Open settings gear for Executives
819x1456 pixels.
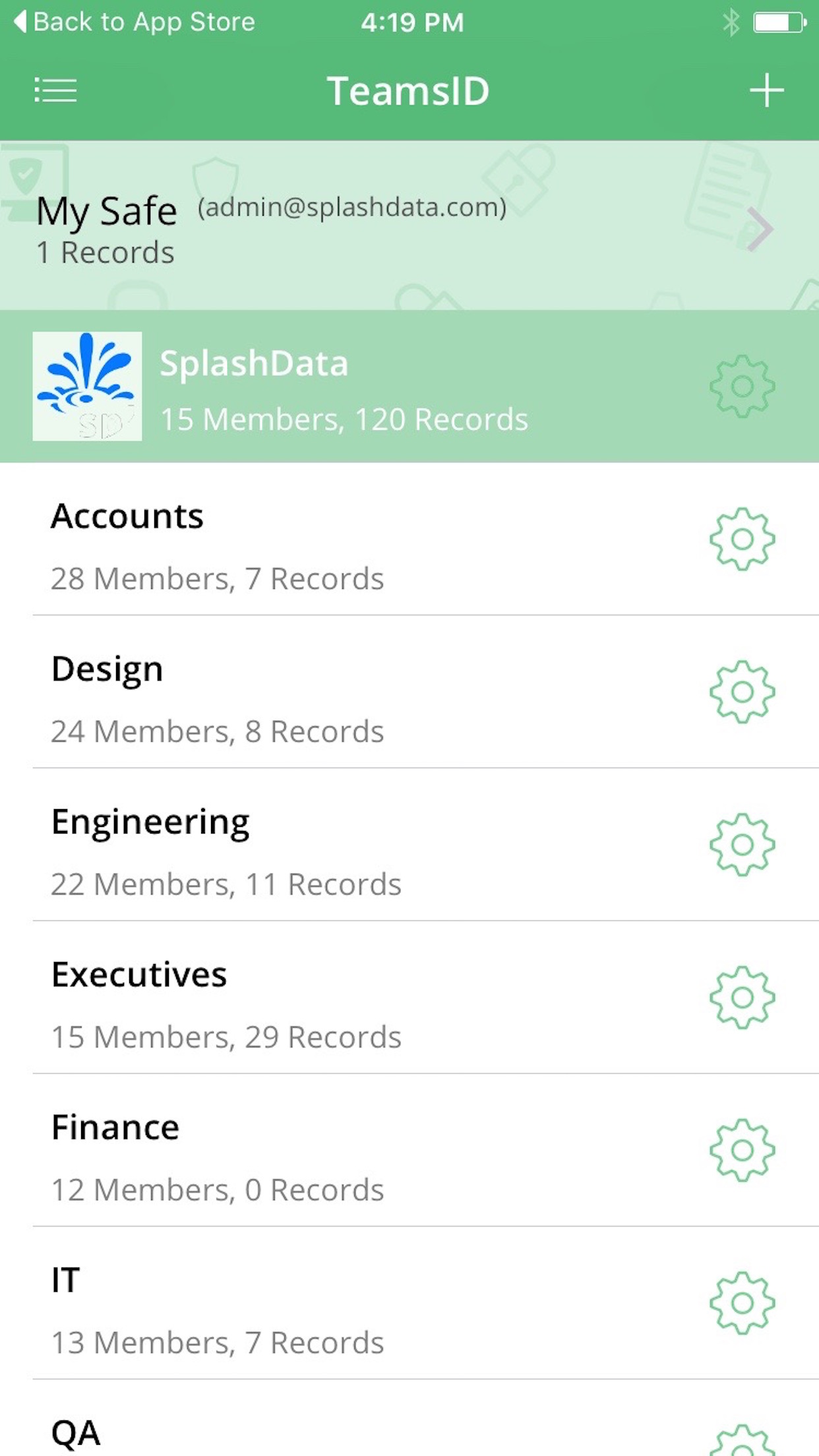click(742, 998)
